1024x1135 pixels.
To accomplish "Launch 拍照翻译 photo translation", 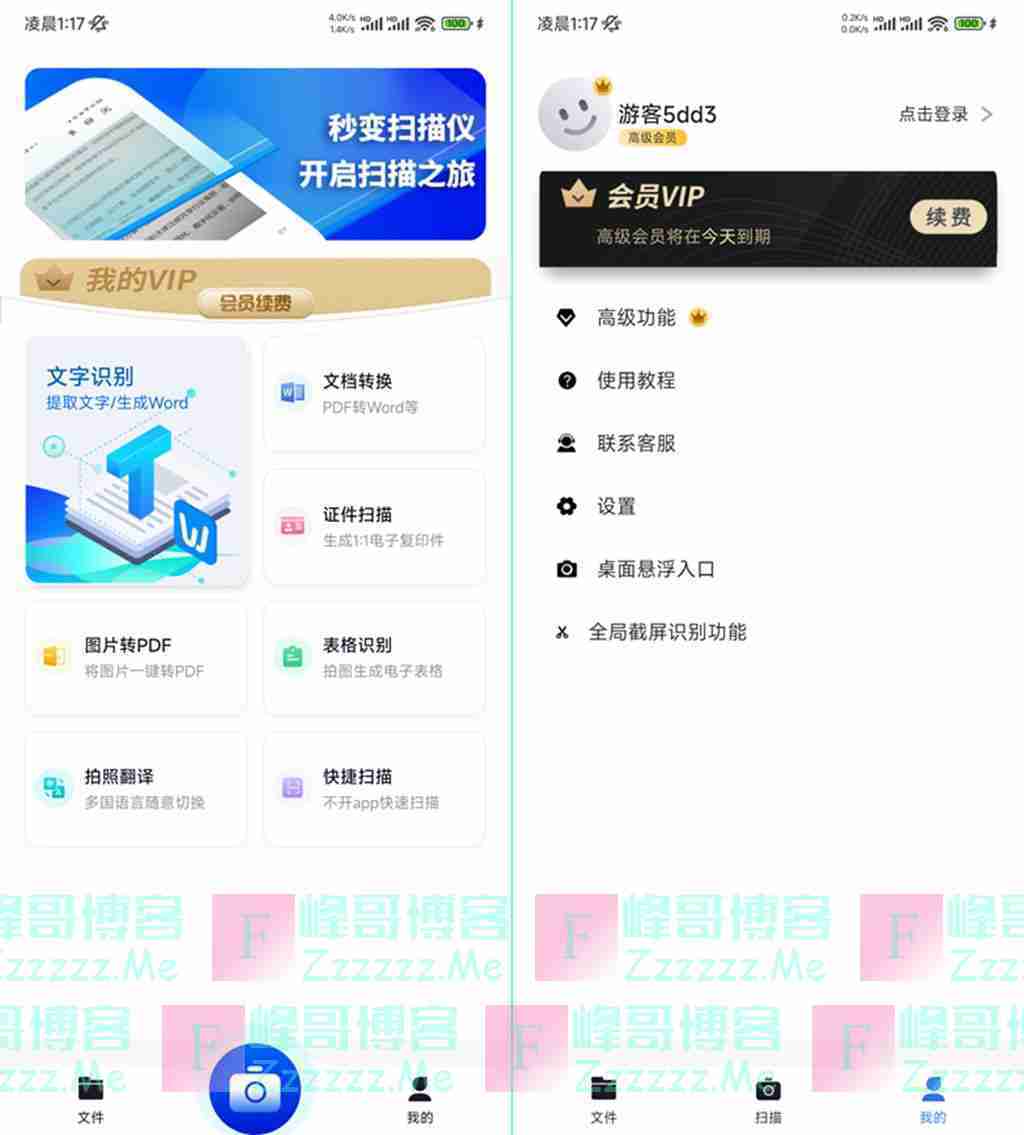I will (x=136, y=788).
